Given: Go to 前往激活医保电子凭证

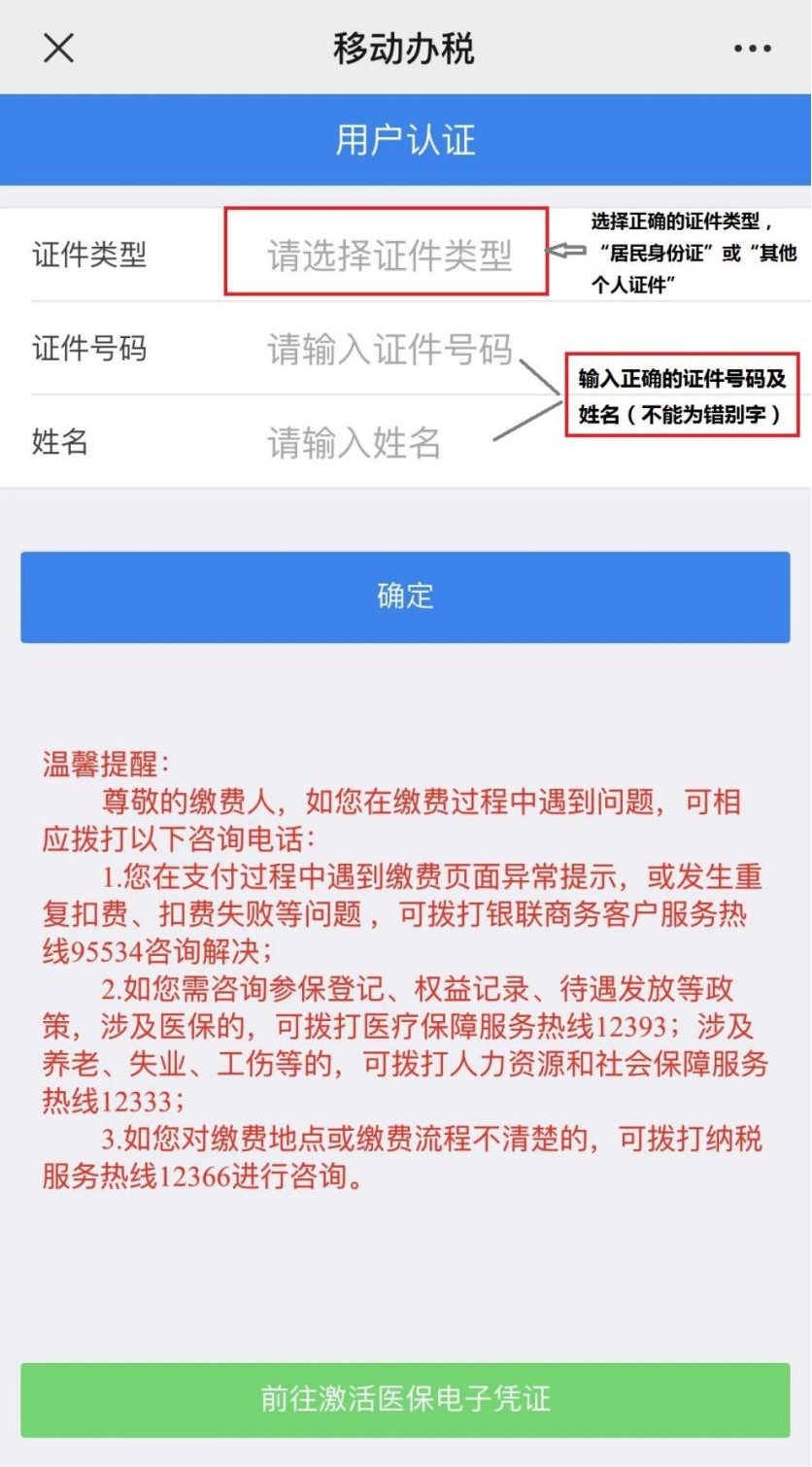Looking at the screenshot, I should point(405,1399).
